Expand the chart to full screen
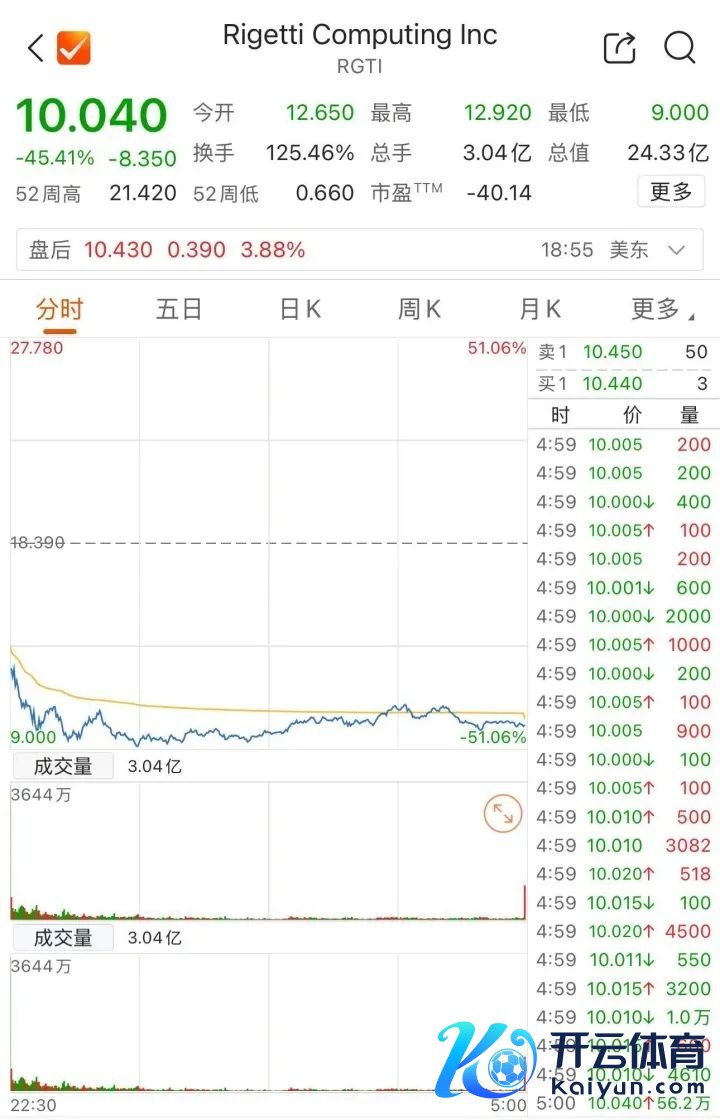Screen dimensions: 720x1120 pos(502,816)
